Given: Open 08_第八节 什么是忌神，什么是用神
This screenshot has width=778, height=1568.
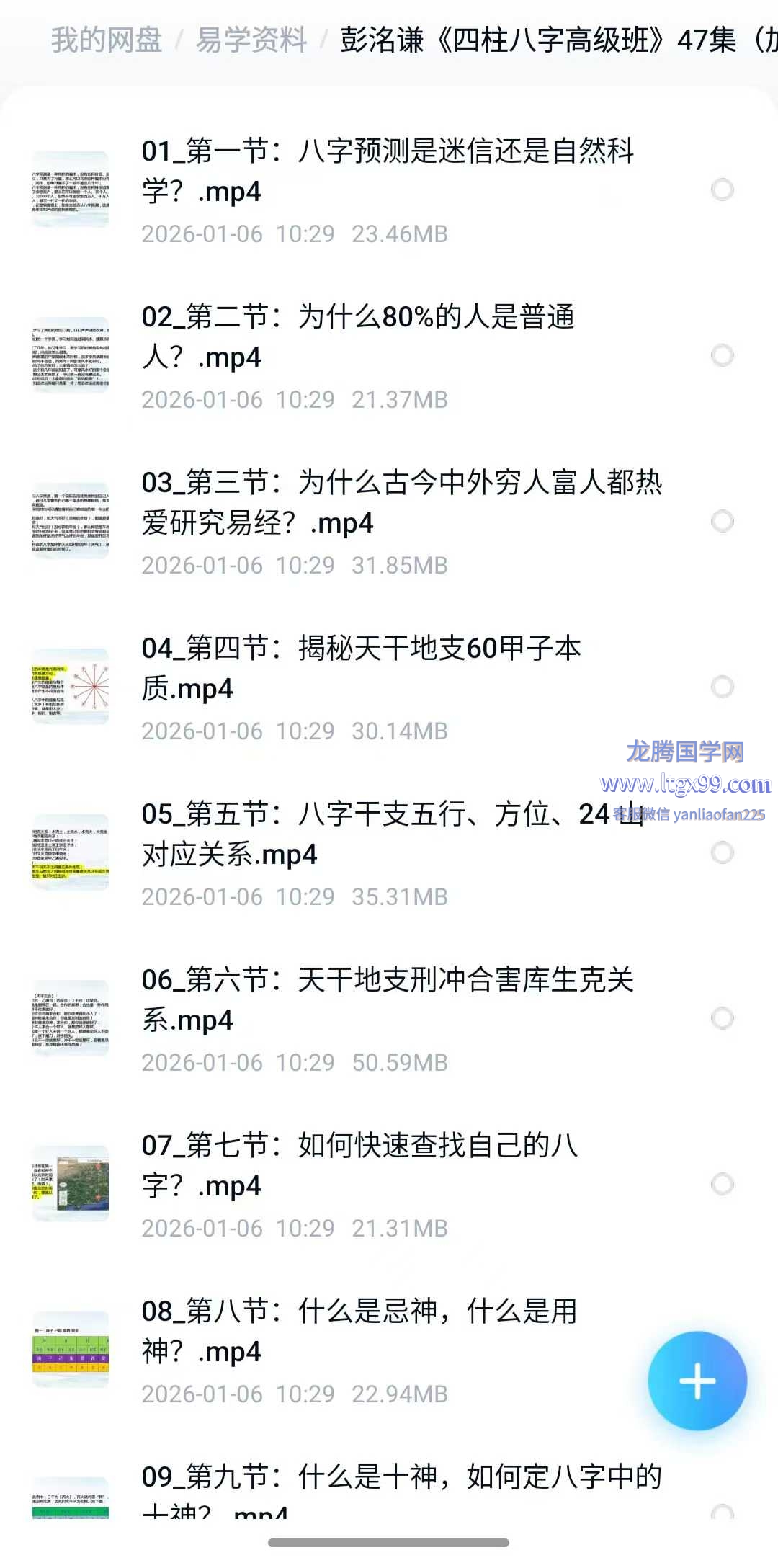Looking at the screenshot, I should tap(359, 1332).
